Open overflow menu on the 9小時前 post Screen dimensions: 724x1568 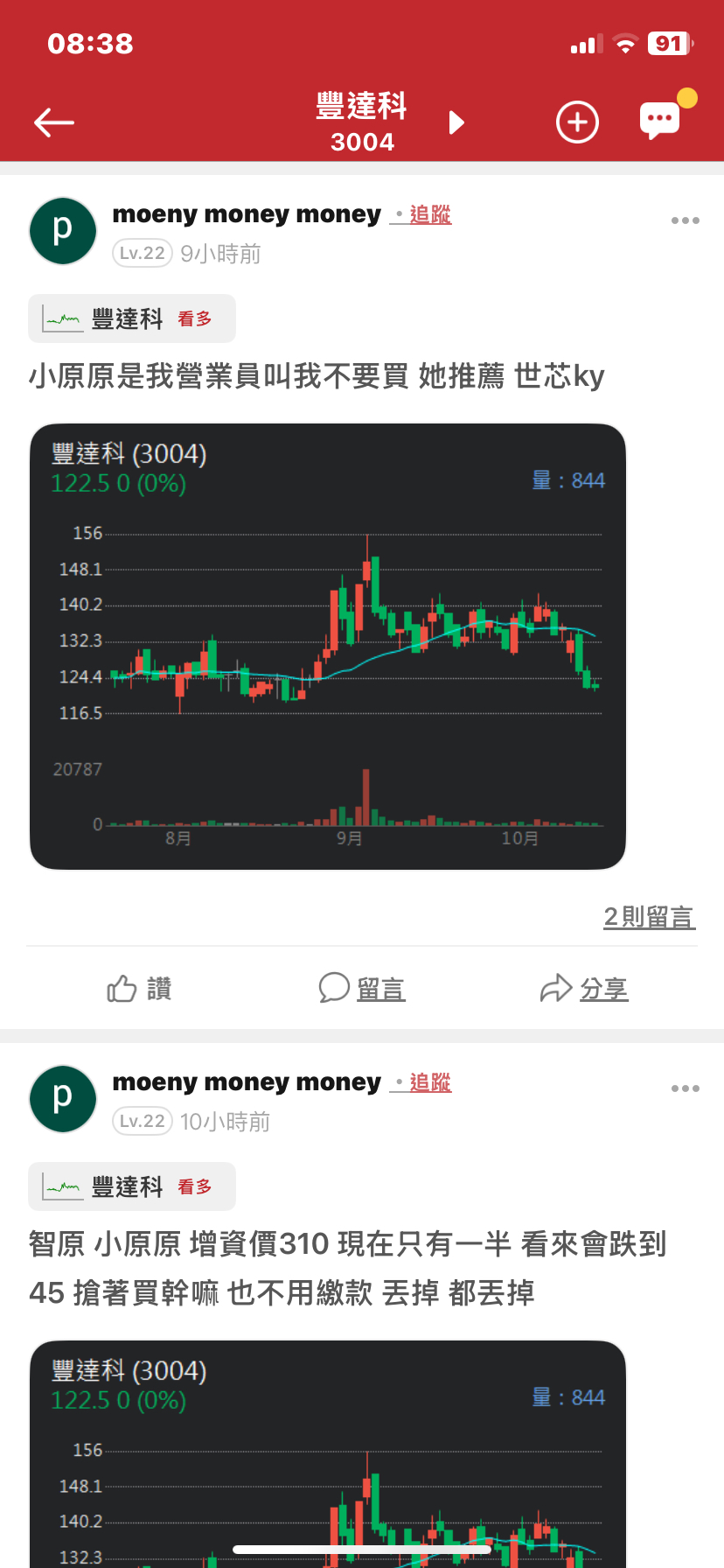click(x=685, y=220)
